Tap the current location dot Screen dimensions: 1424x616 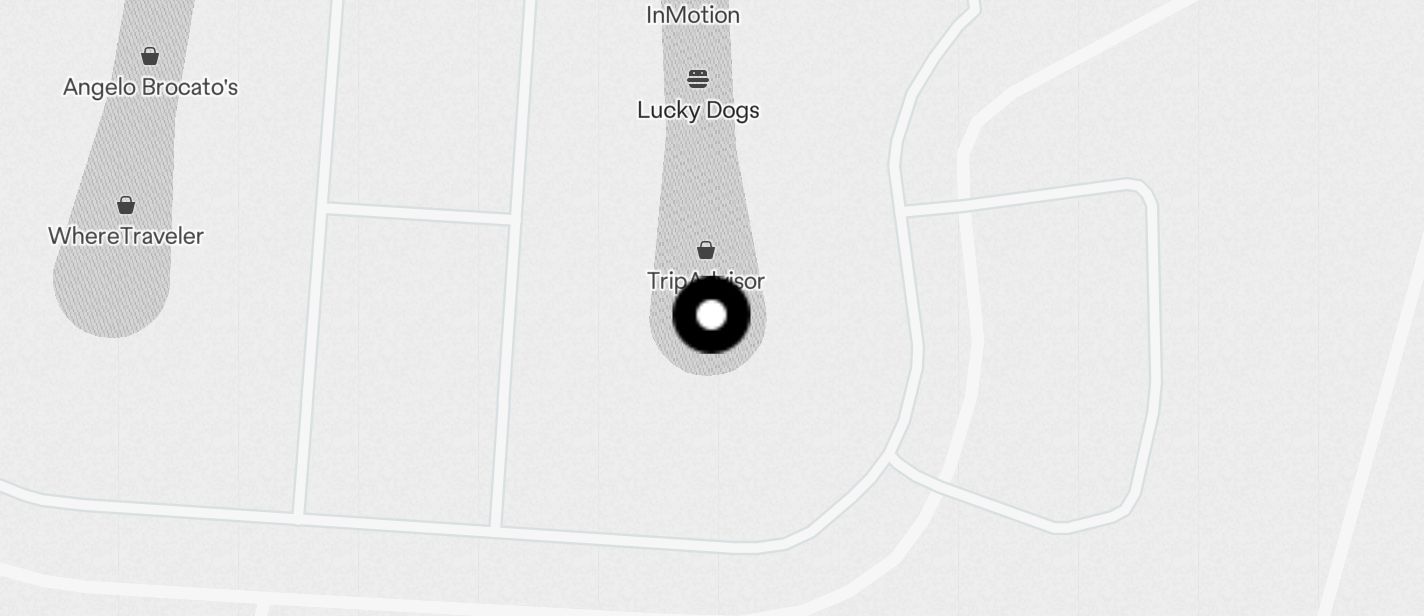pos(711,315)
